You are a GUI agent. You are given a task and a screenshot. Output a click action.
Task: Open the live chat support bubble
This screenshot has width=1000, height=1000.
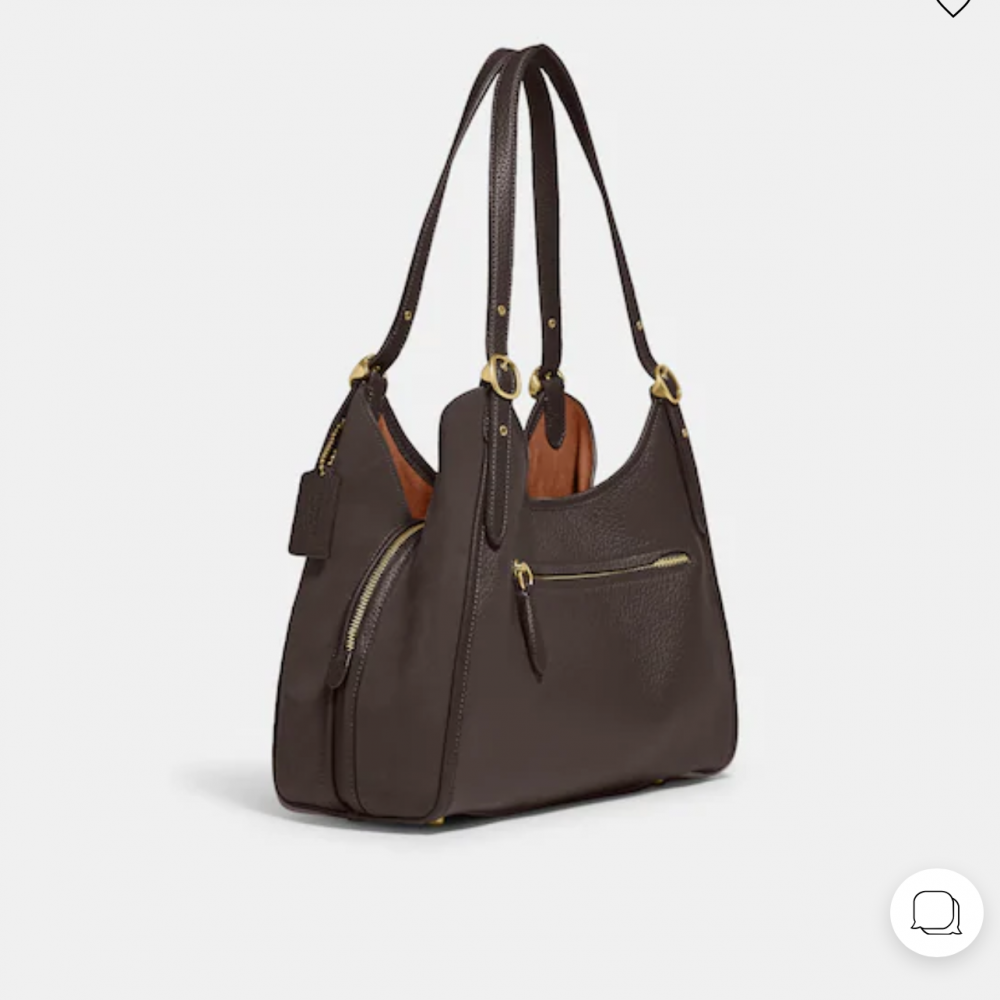[x=937, y=913]
